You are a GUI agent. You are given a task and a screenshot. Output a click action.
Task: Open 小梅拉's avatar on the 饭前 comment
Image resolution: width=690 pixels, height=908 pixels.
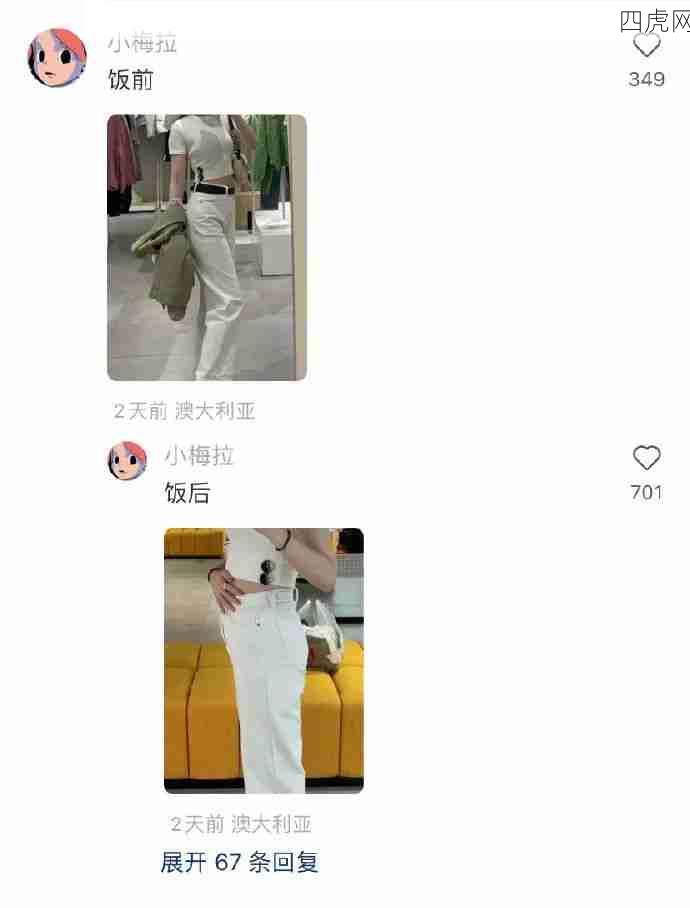[56, 58]
